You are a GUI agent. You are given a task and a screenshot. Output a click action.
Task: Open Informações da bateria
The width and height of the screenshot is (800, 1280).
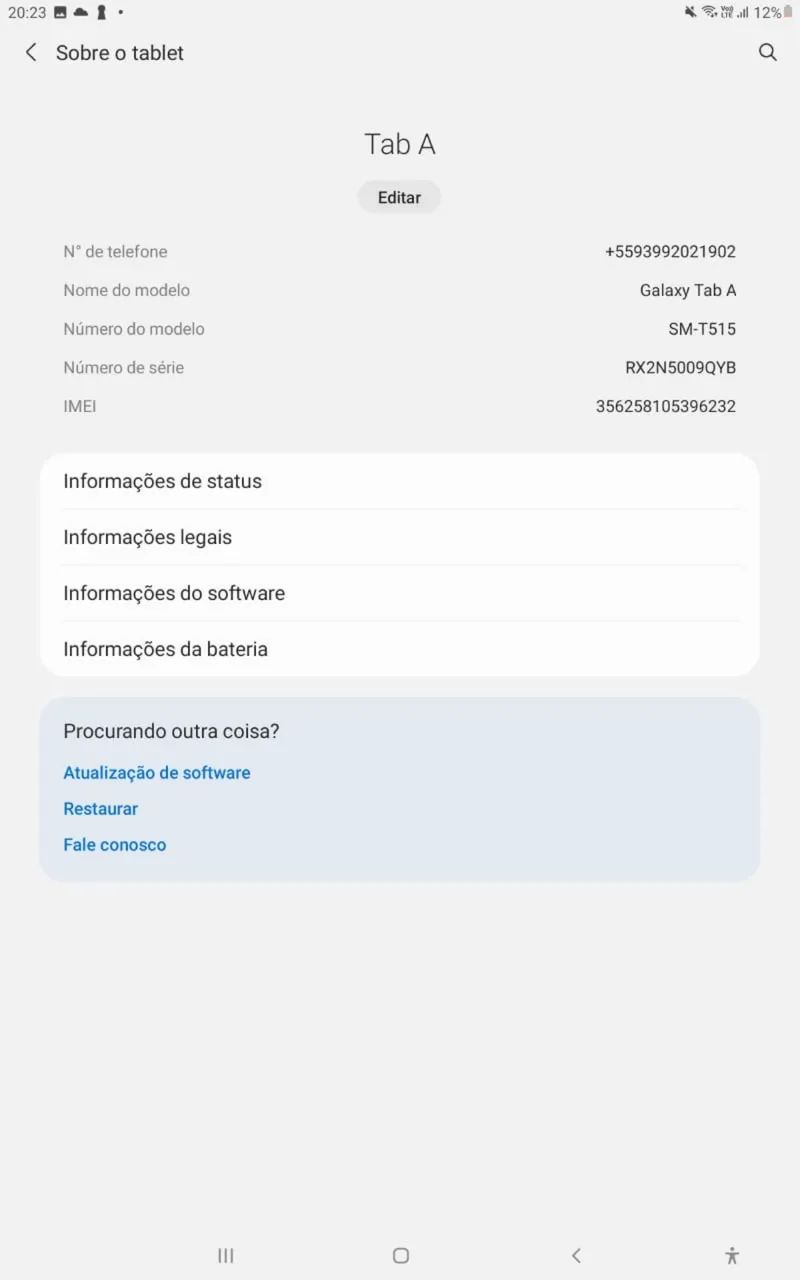(400, 649)
